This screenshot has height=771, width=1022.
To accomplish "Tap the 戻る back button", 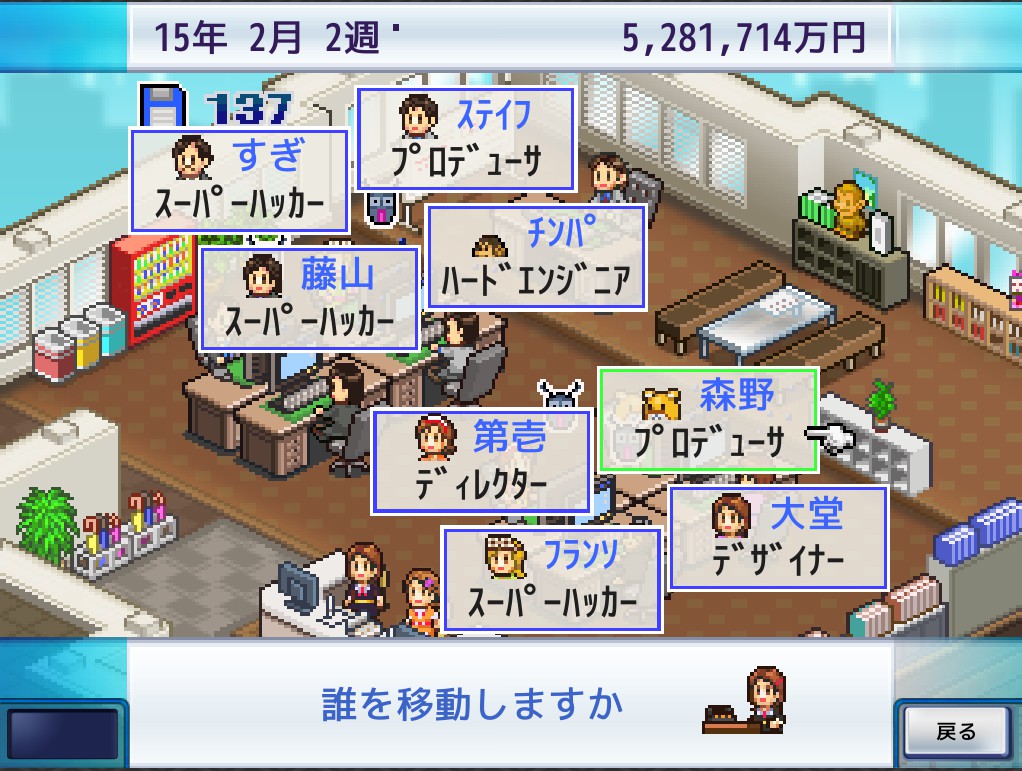I will tap(955, 731).
